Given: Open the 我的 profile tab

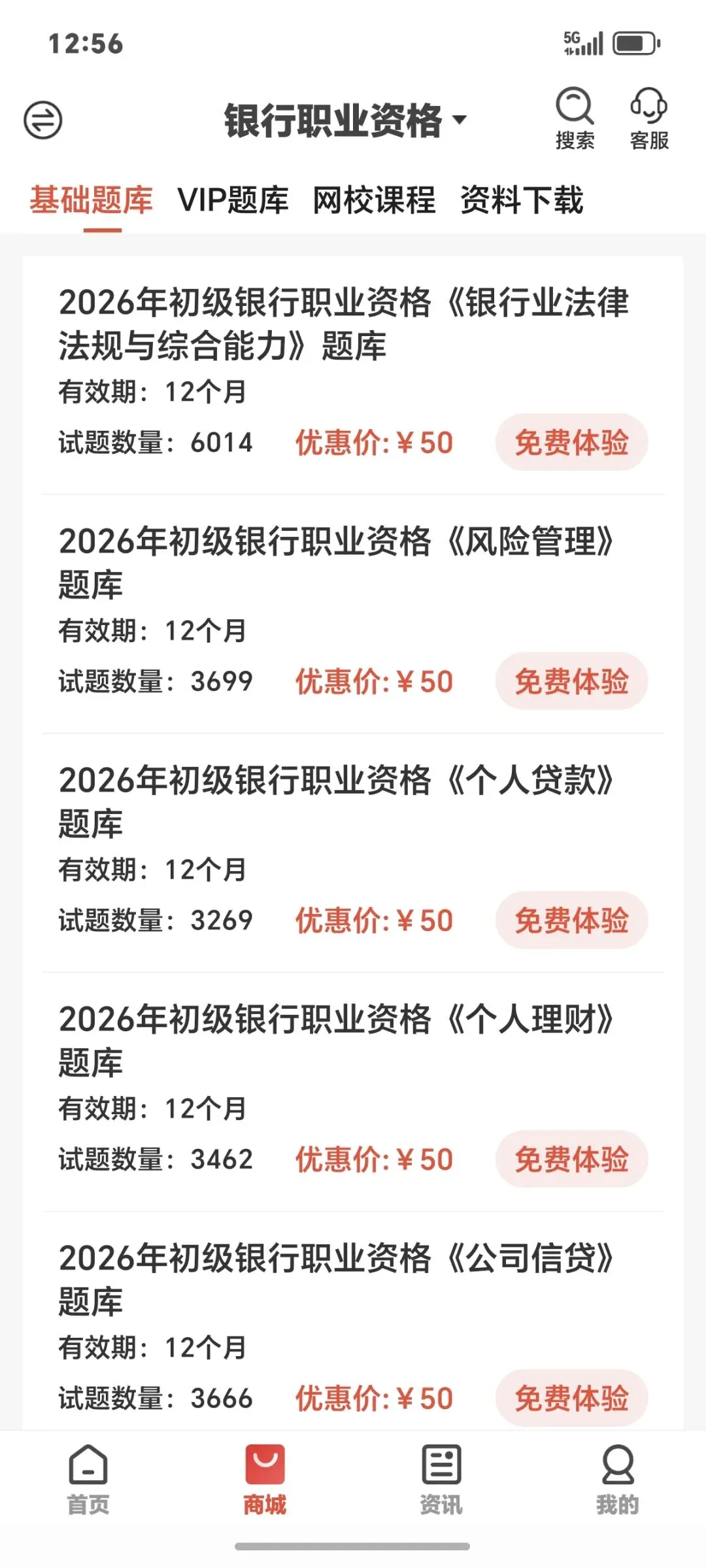Looking at the screenshot, I should pos(617,1480).
